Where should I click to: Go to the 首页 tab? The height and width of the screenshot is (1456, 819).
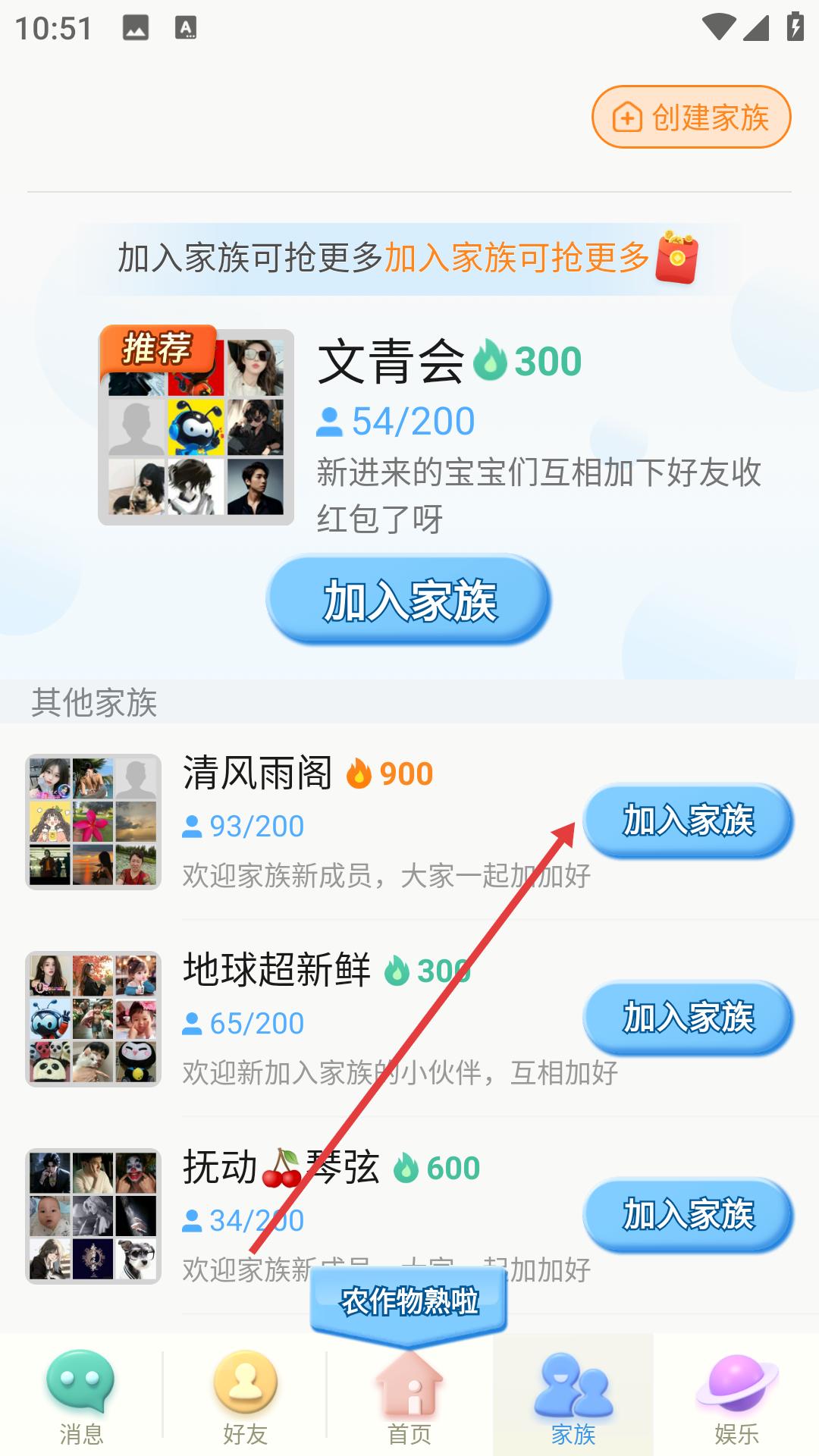click(409, 1397)
